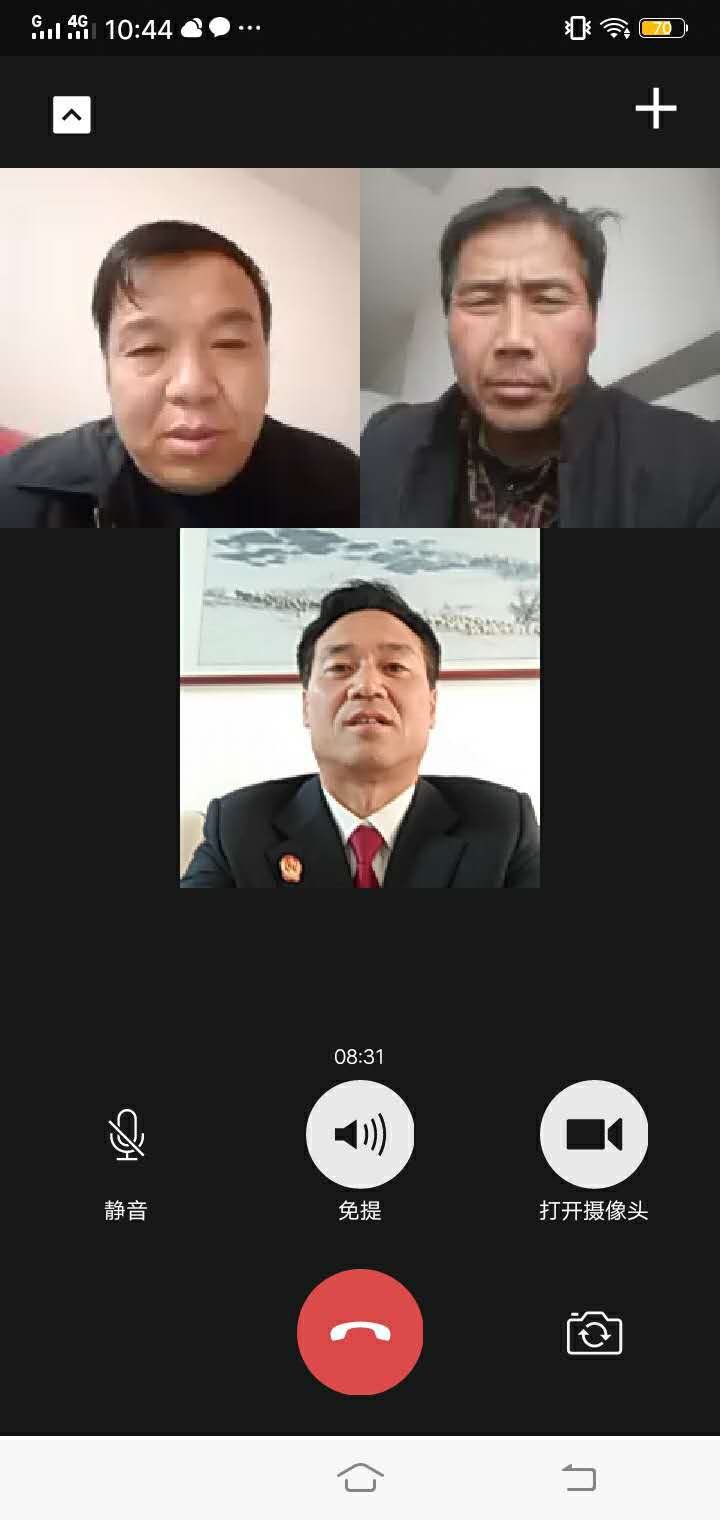Mute the microphone (静音)

pyautogui.click(x=126, y=1135)
